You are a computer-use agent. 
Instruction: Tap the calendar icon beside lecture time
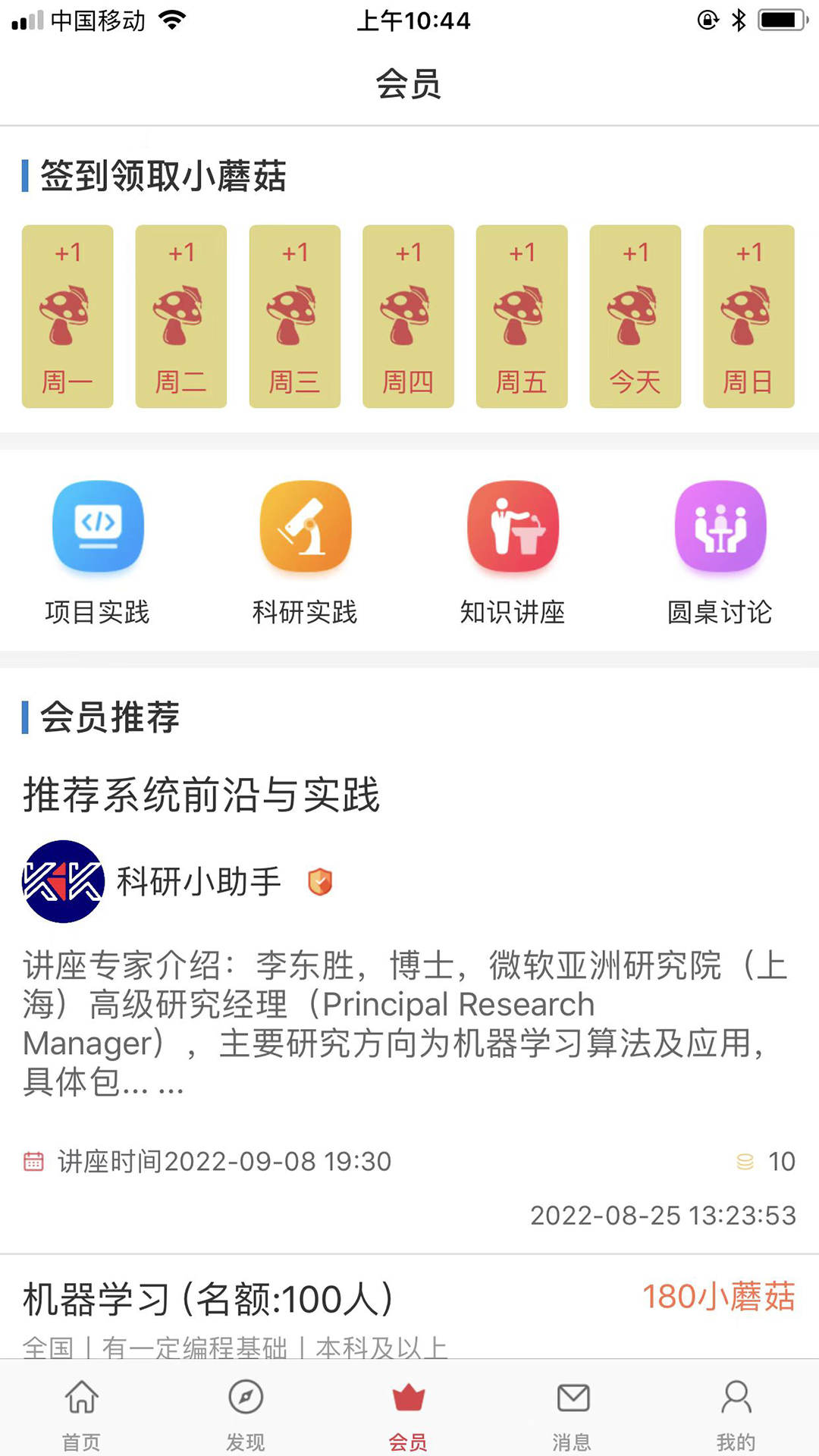pyautogui.click(x=32, y=1160)
